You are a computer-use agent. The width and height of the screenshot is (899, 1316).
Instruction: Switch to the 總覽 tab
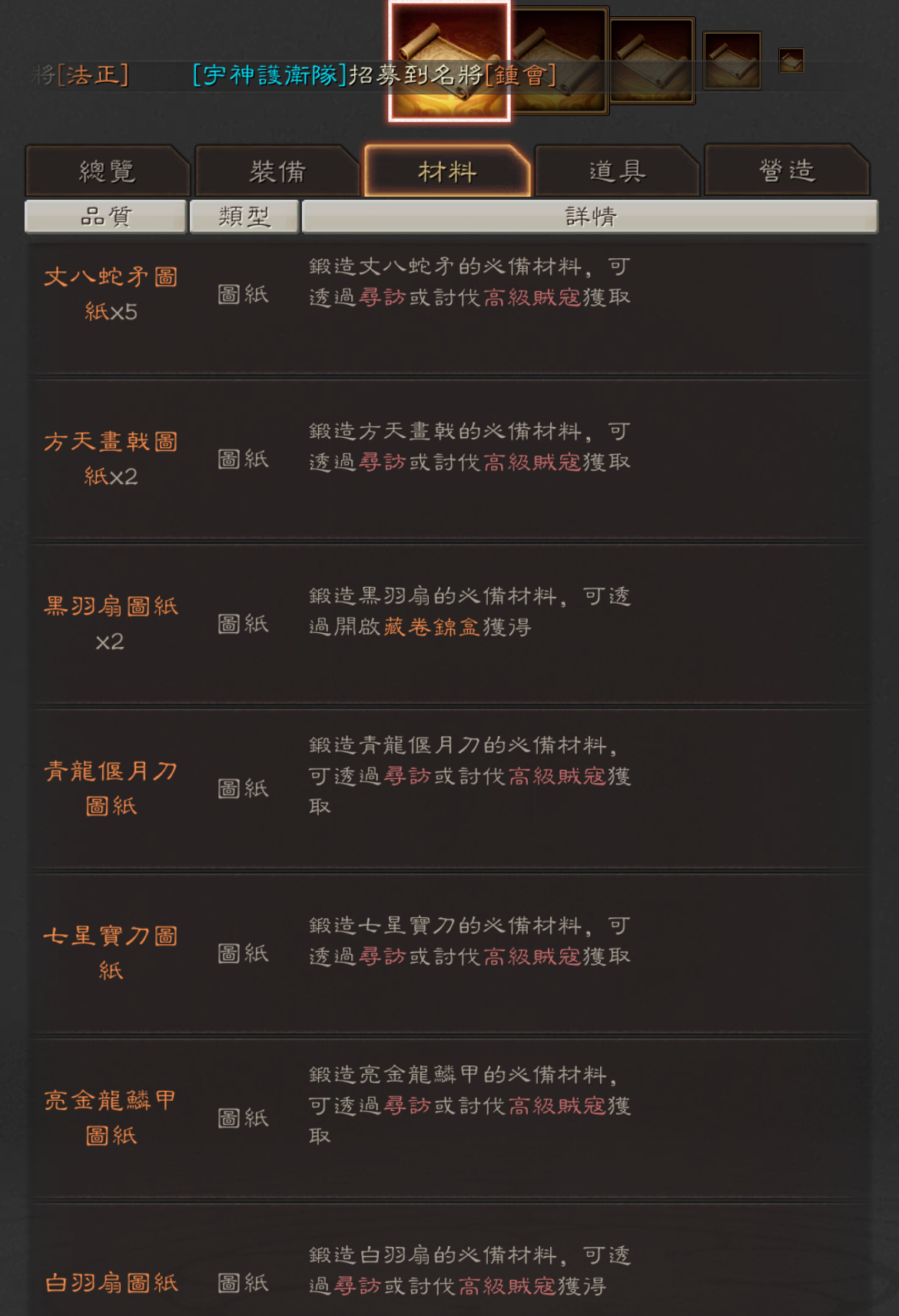click(108, 171)
